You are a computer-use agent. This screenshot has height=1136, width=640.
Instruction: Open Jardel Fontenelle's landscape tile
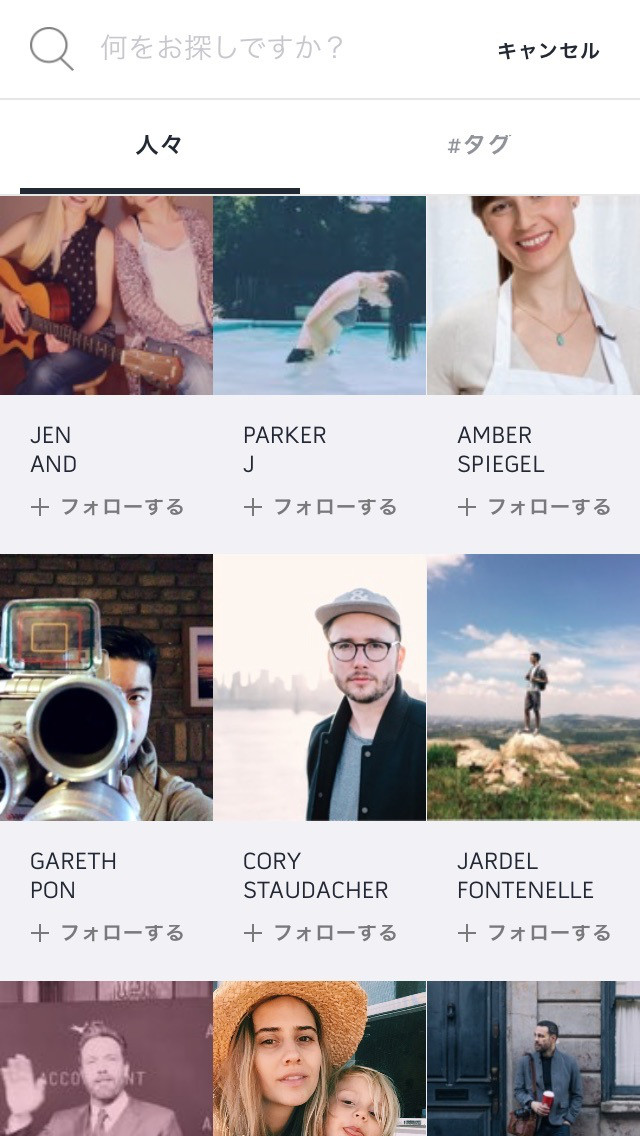[533, 687]
